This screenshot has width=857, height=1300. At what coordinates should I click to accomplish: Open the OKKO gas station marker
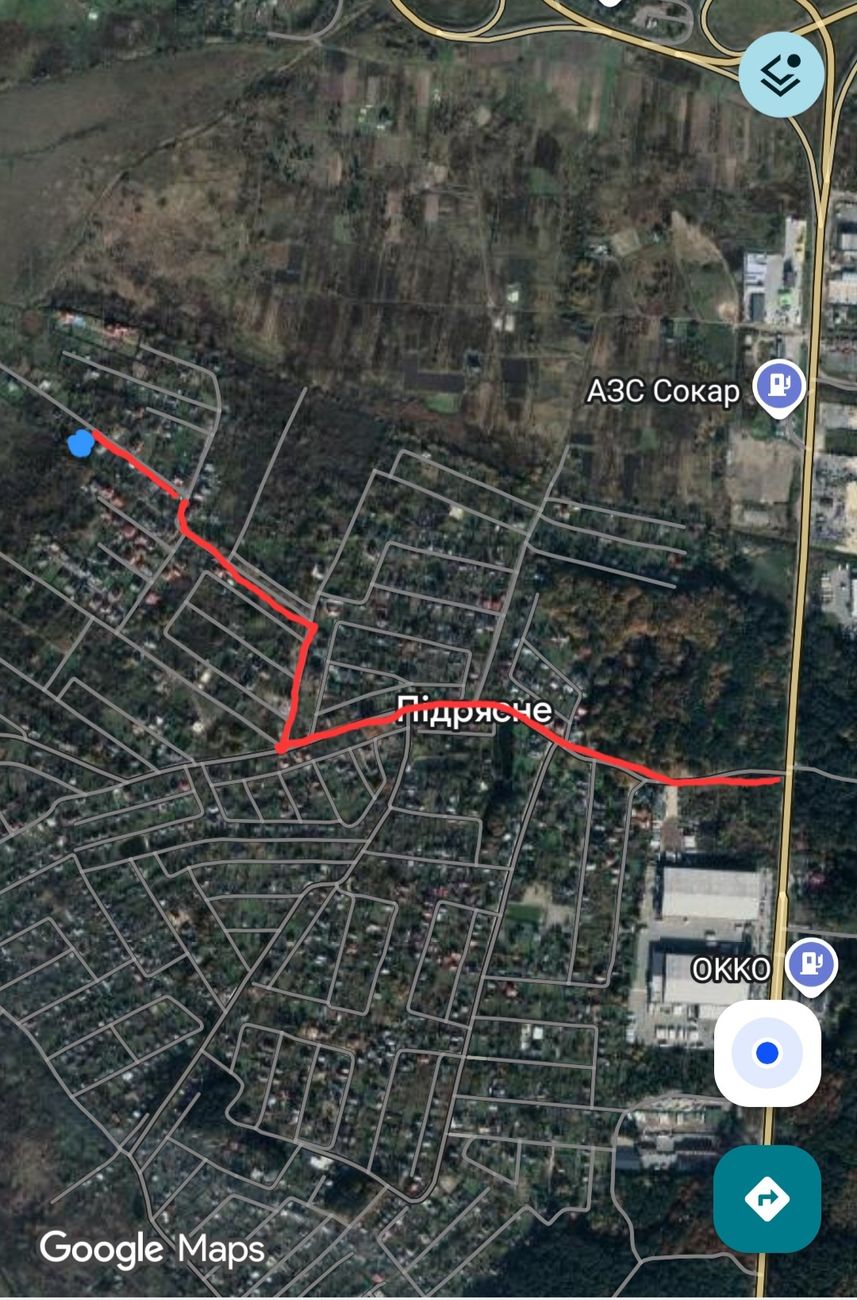pos(811,966)
